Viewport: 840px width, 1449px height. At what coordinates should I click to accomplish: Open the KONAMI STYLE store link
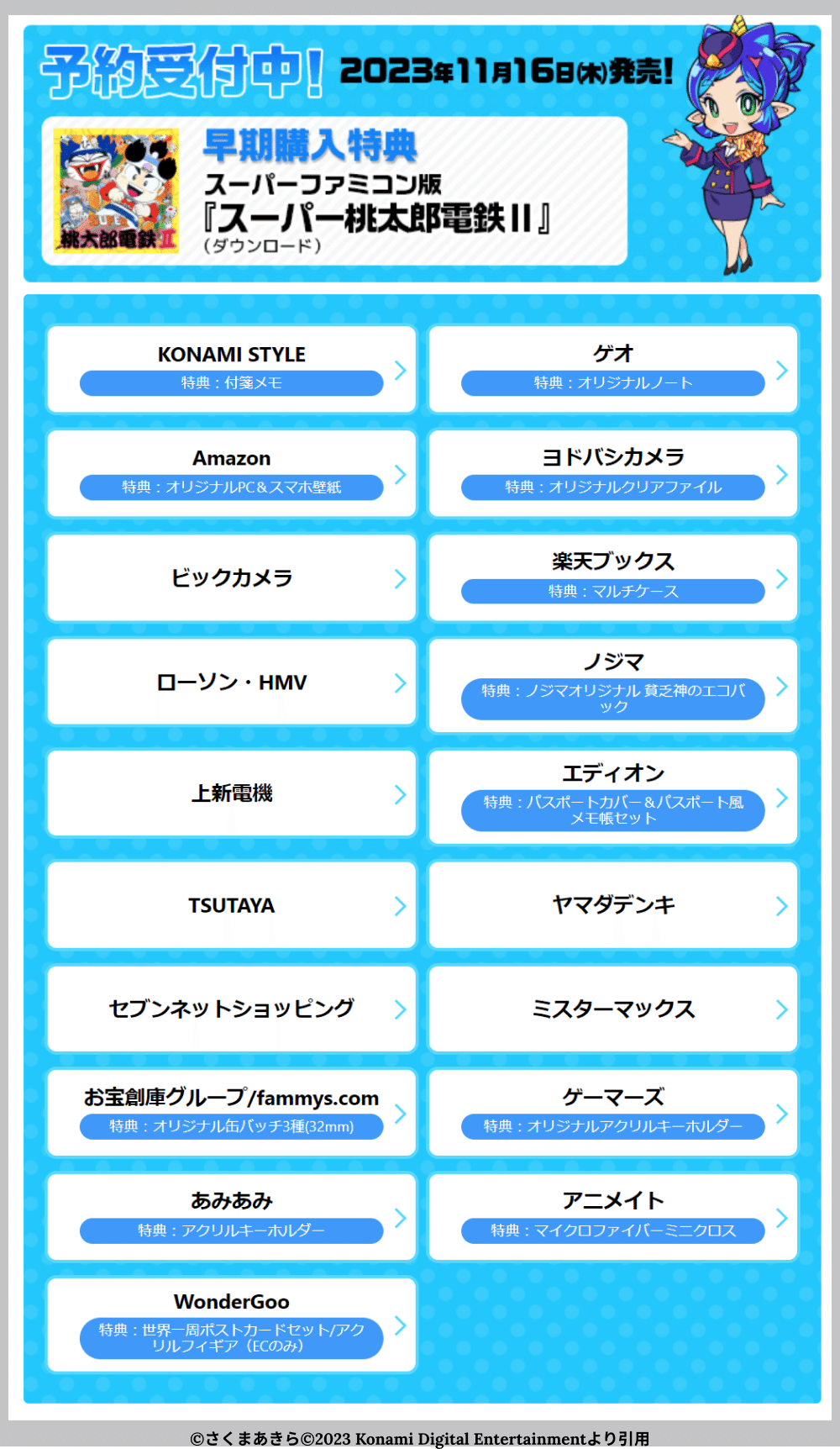pos(232,369)
